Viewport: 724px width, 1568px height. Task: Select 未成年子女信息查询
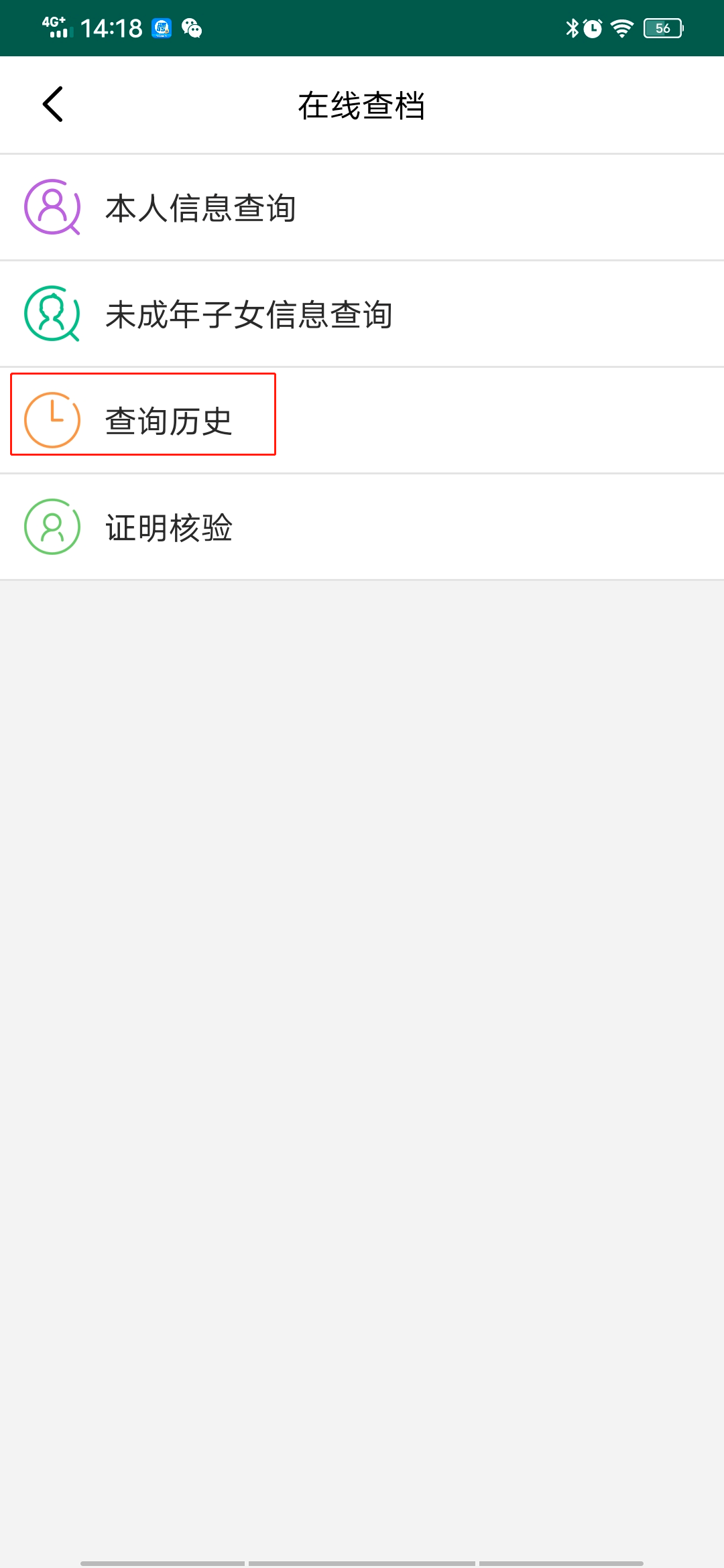click(248, 314)
